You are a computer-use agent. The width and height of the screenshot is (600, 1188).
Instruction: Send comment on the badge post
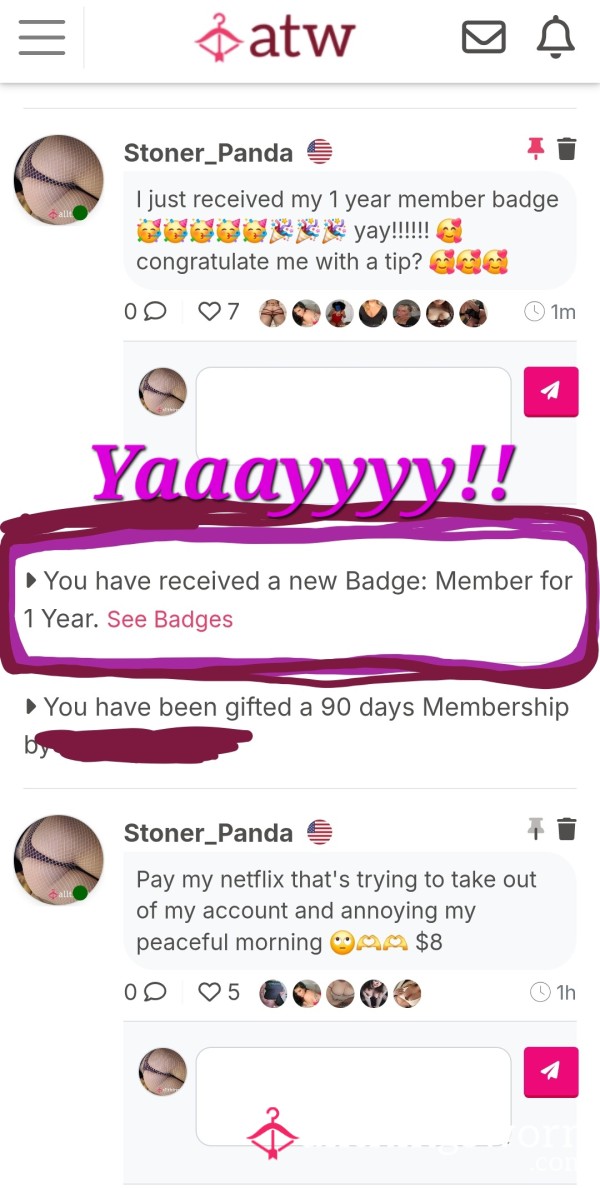[x=551, y=391]
